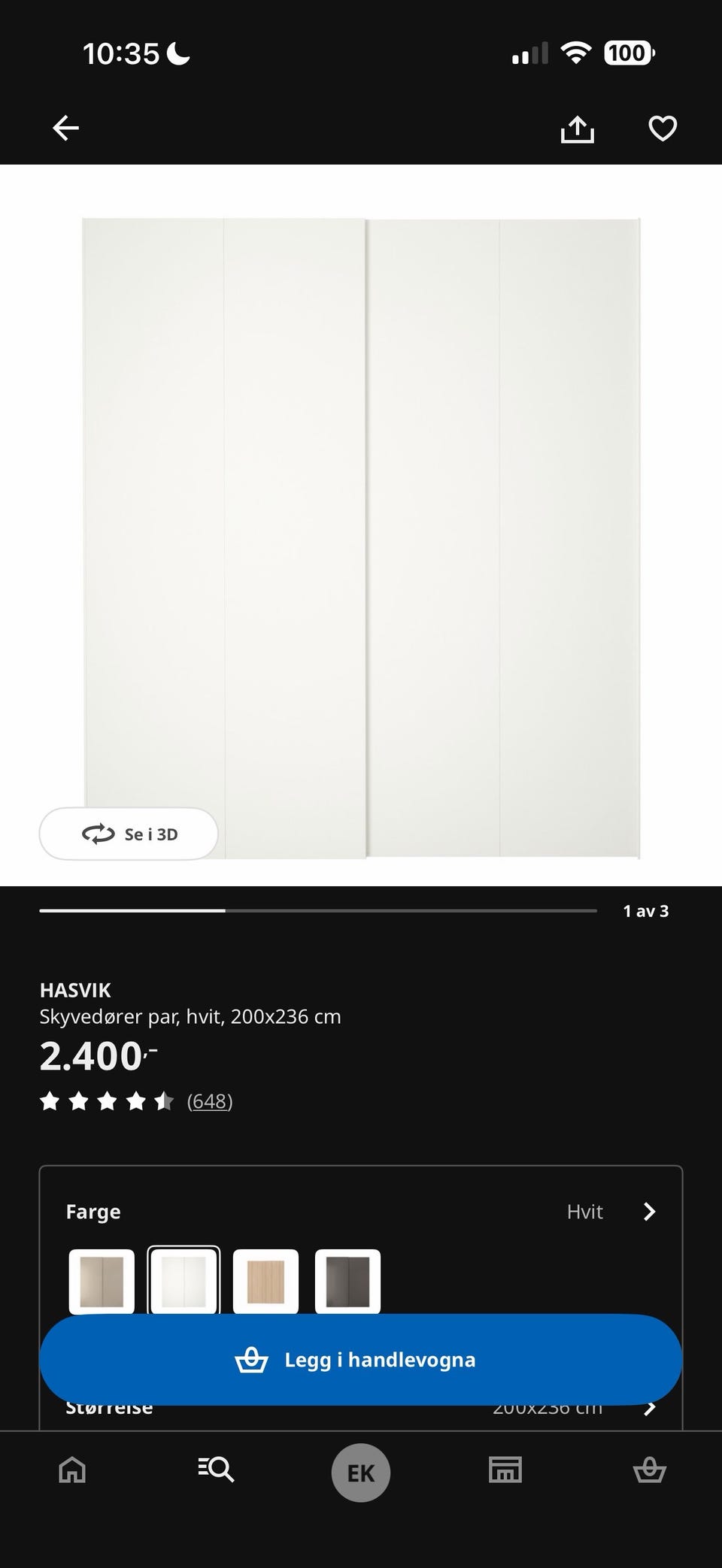
Task: Open the 648 customer reviews
Action: click(x=210, y=1101)
